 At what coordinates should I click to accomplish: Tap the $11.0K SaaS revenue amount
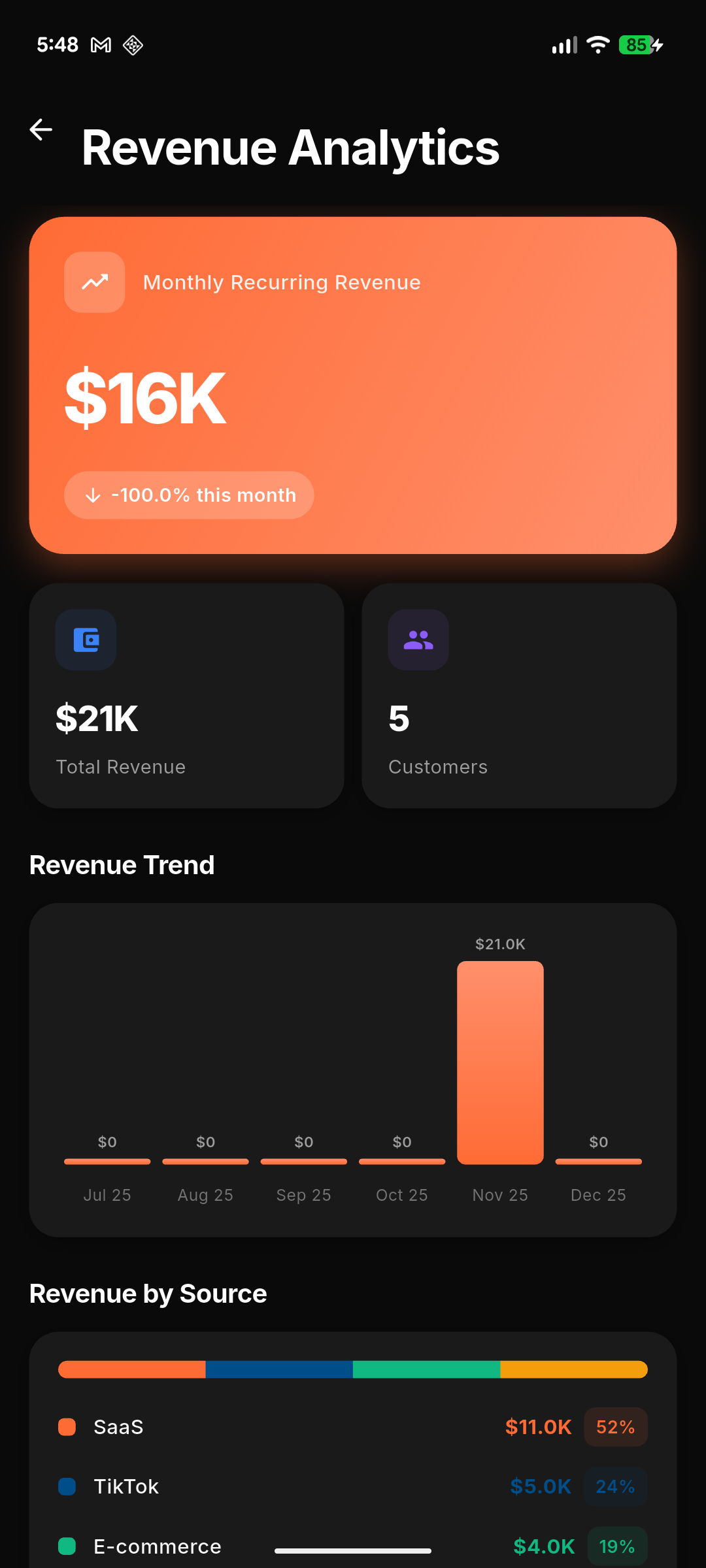tap(538, 1428)
